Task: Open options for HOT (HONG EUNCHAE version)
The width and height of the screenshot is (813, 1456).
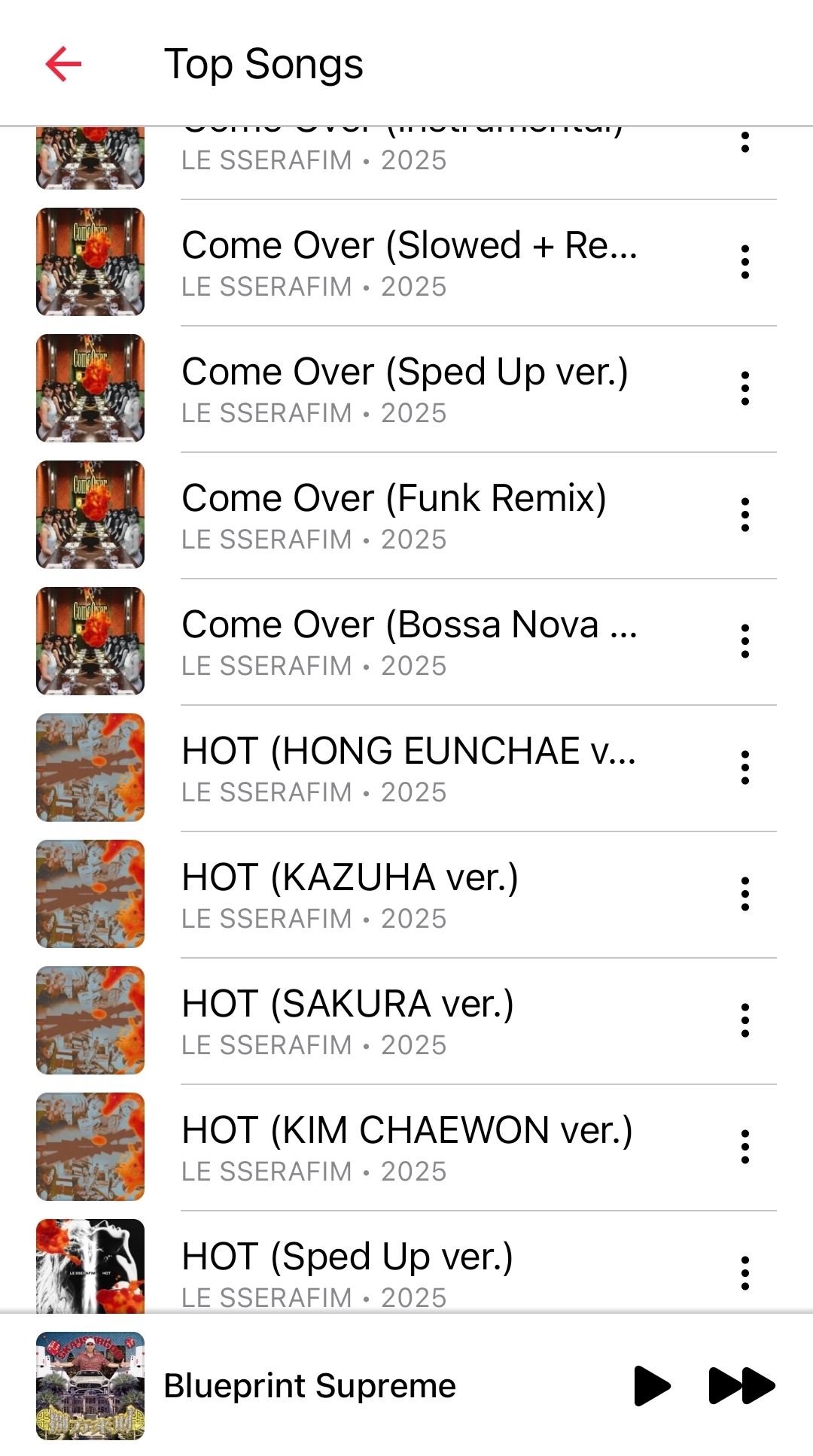Action: 744,768
